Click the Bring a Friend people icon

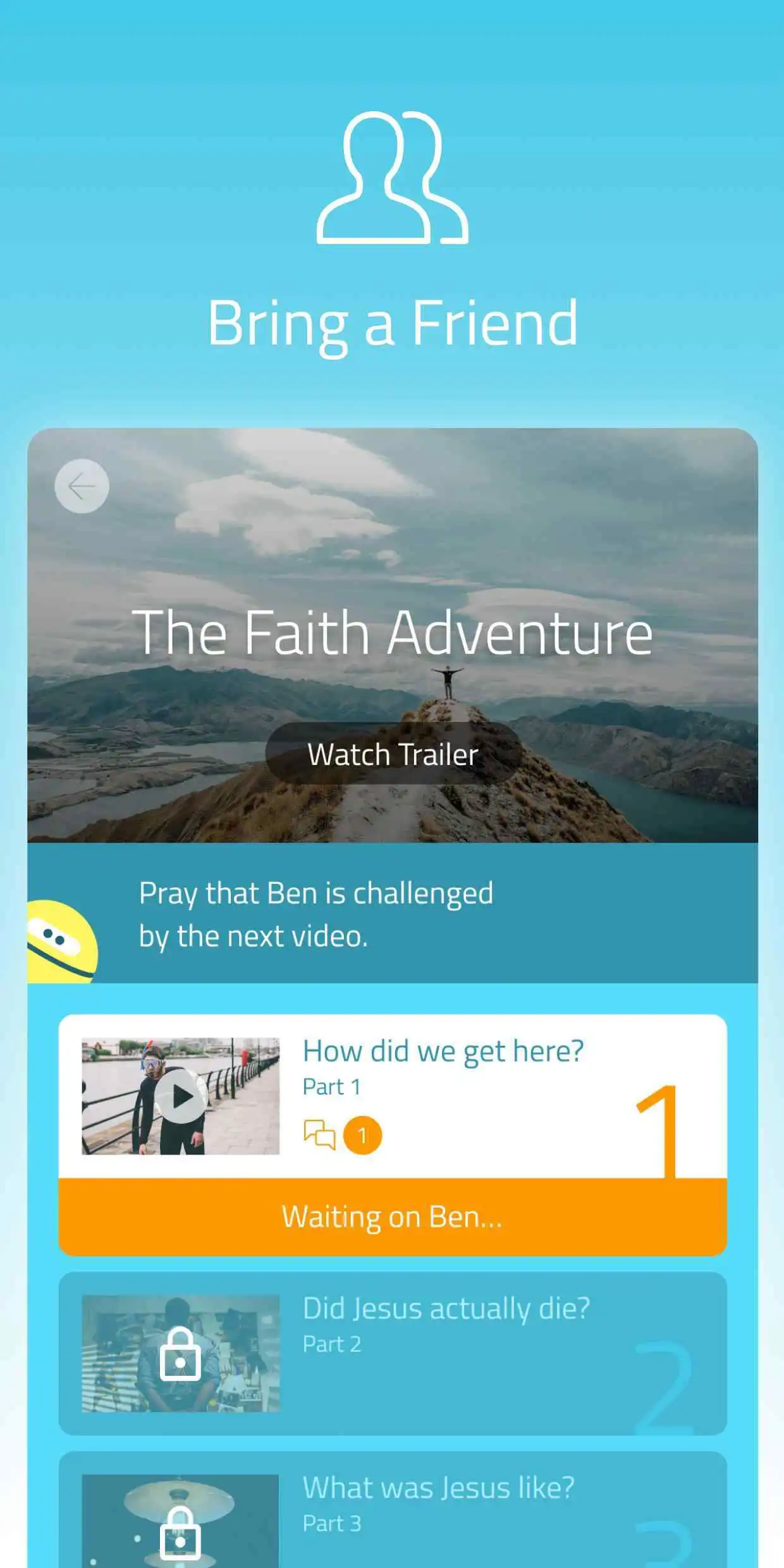pyautogui.click(x=391, y=179)
